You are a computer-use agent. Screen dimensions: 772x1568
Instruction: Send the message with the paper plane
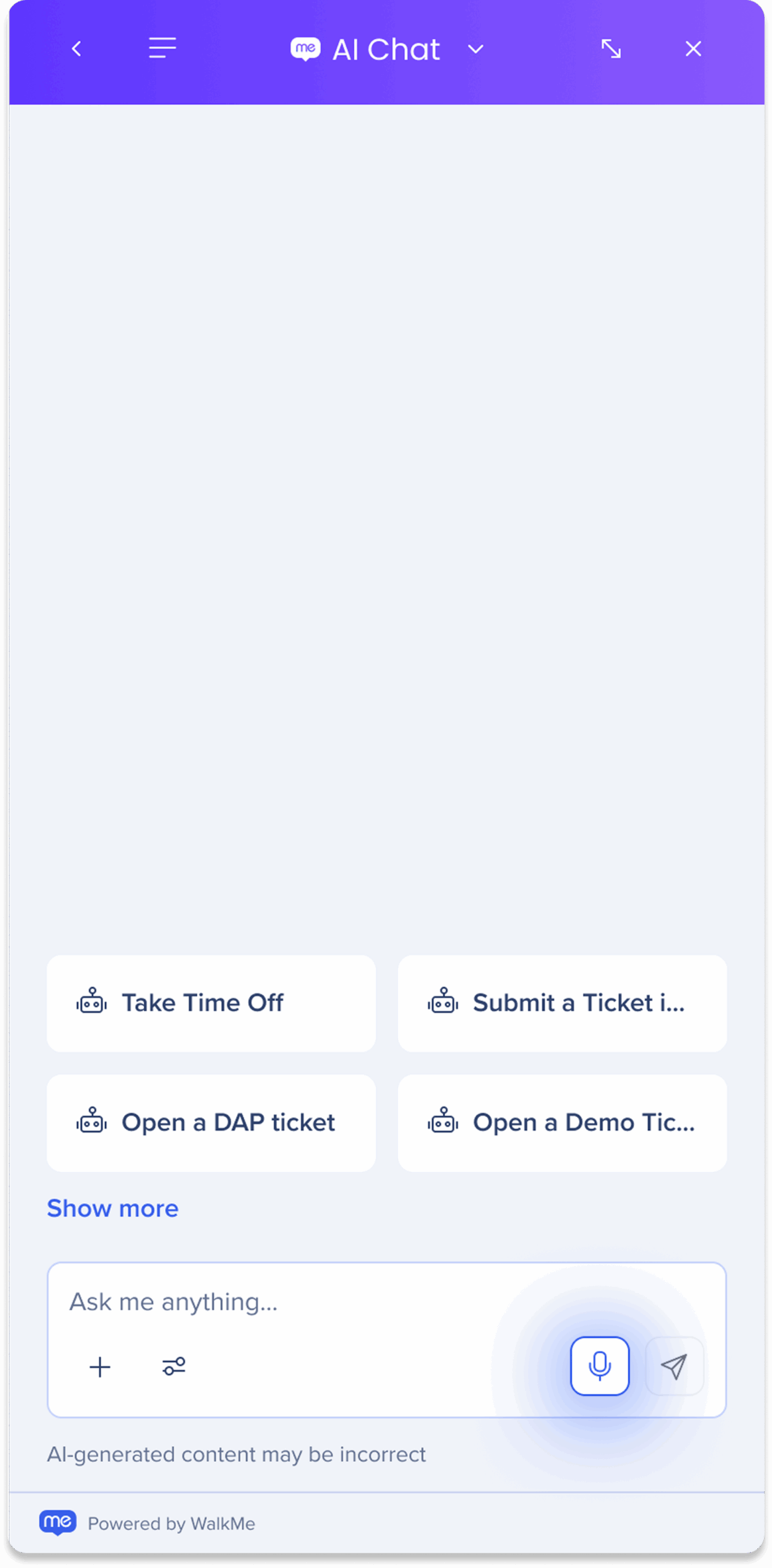click(674, 1366)
